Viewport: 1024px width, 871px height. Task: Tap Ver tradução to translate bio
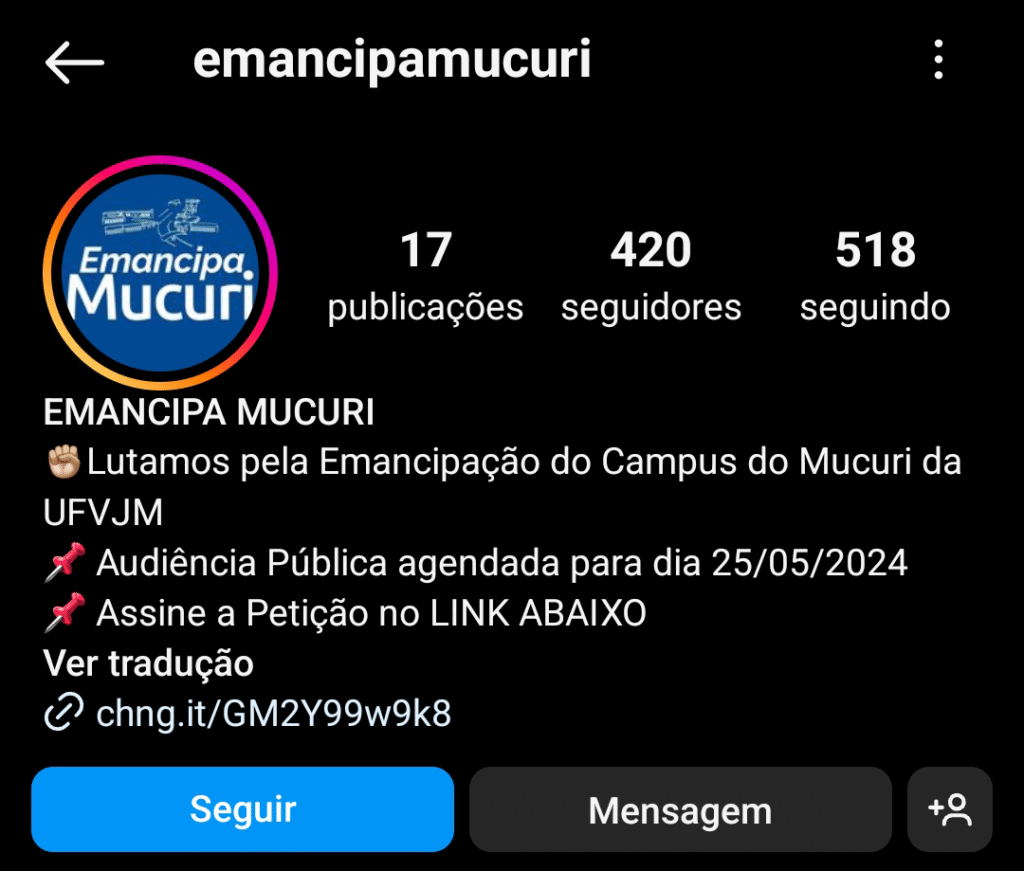click(x=148, y=662)
